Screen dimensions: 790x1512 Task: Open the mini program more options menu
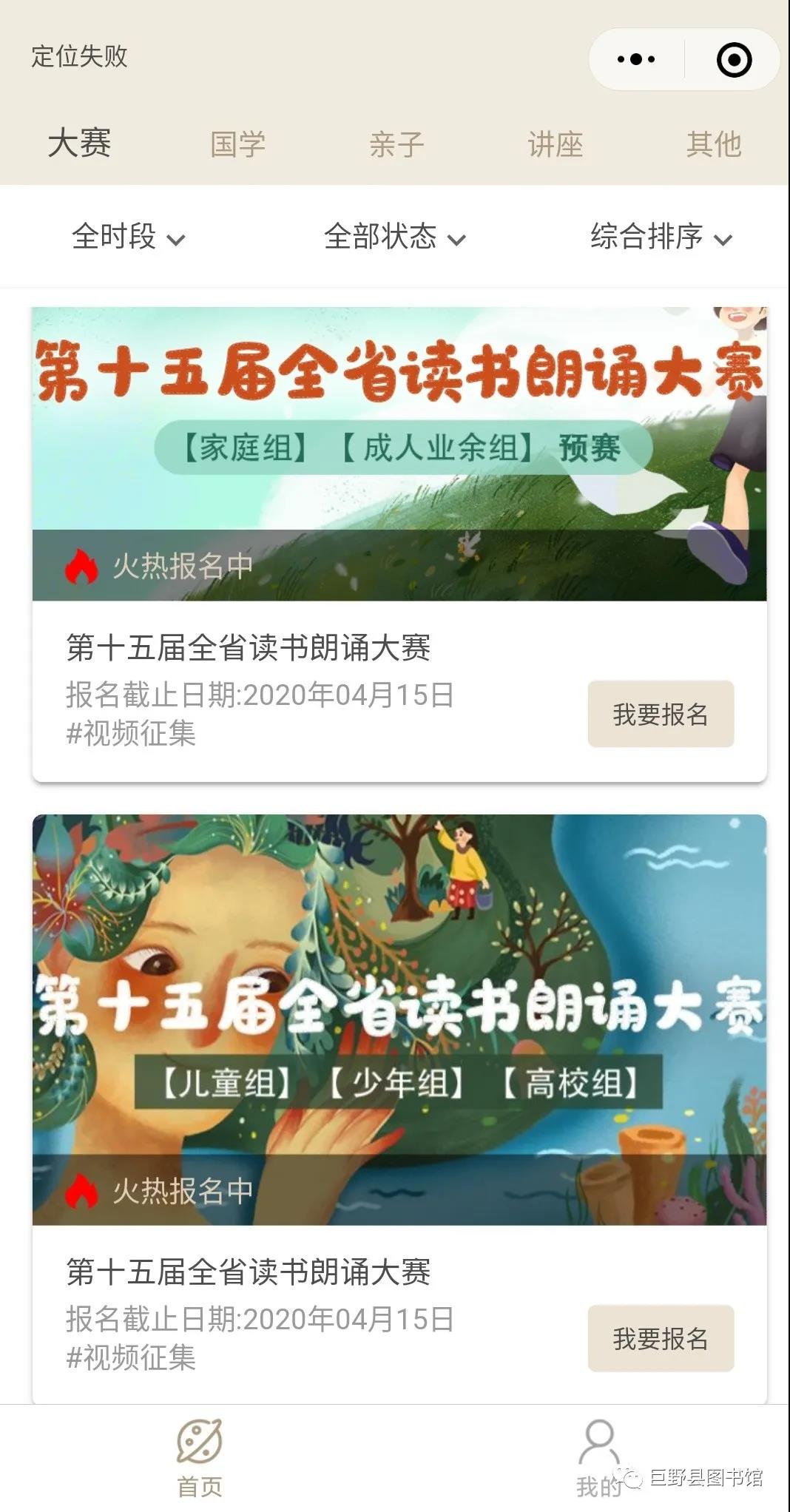click(635, 59)
